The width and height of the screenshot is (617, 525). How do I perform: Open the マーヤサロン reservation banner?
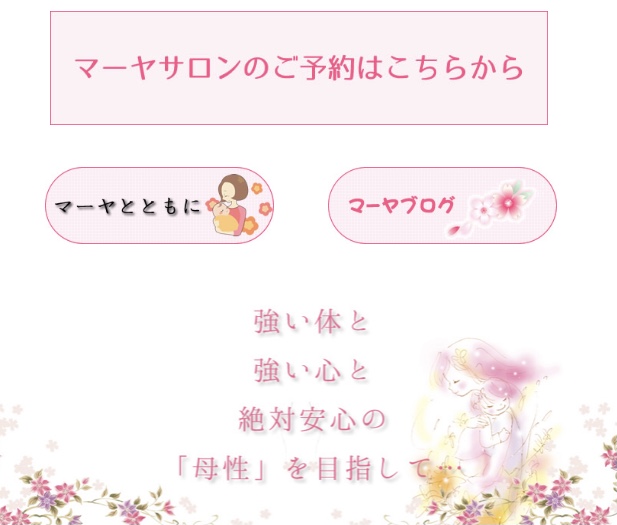(x=299, y=68)
